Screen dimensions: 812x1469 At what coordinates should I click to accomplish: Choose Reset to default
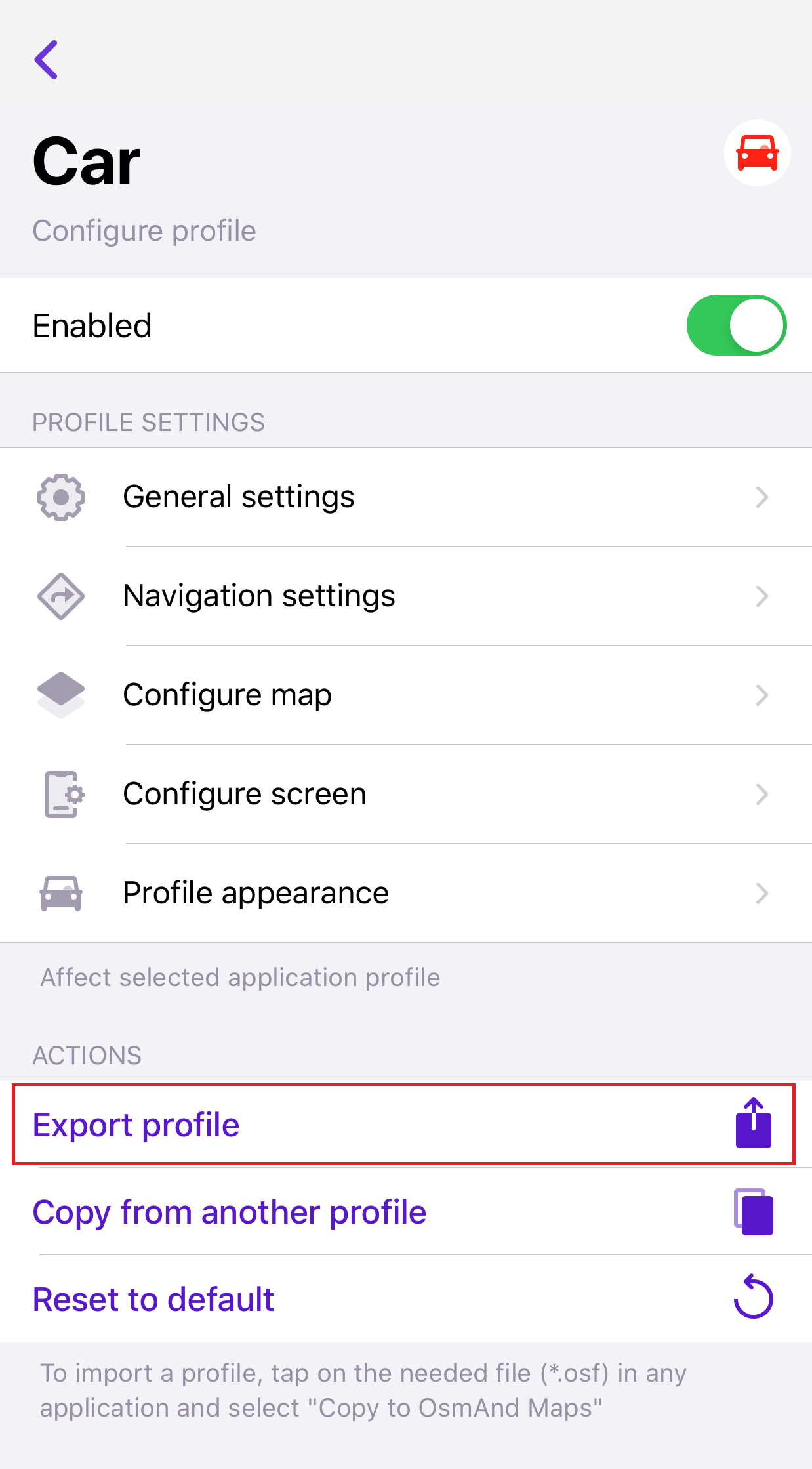[x=404, y=1299]
